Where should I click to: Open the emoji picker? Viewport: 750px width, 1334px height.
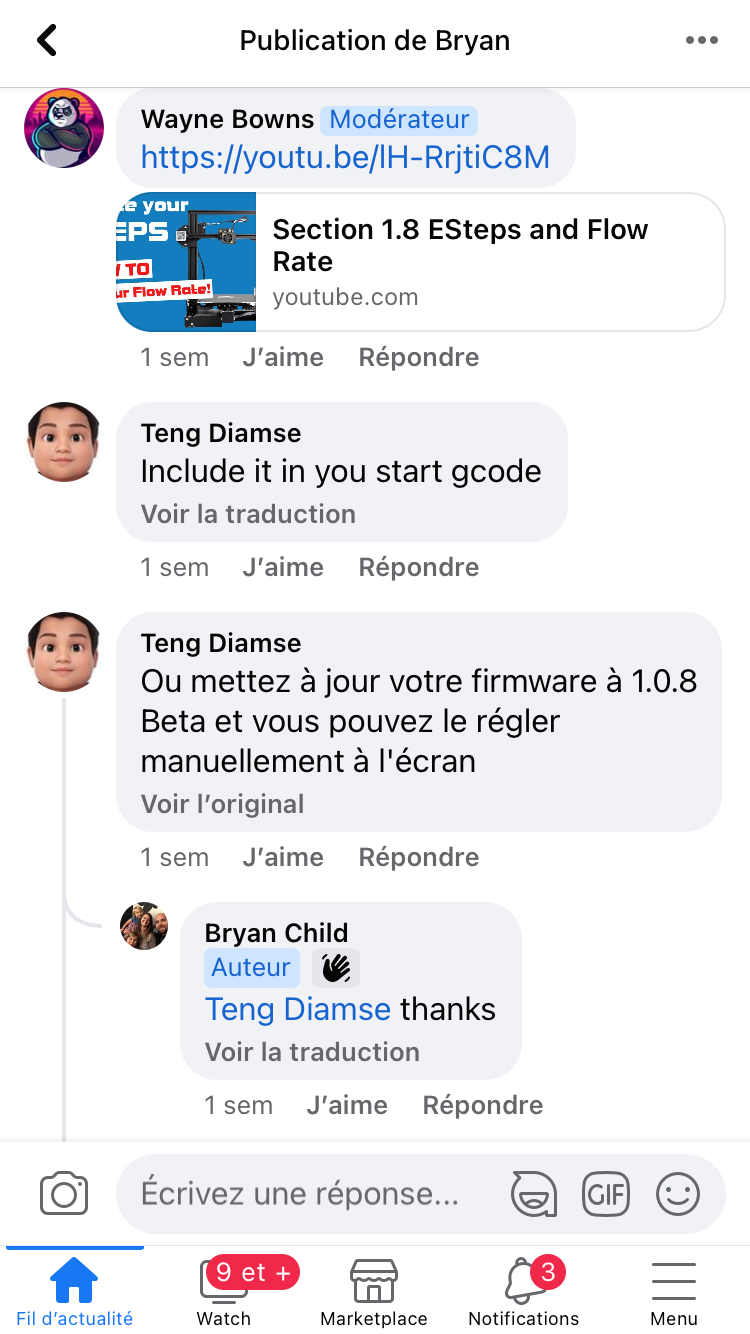677,1194
